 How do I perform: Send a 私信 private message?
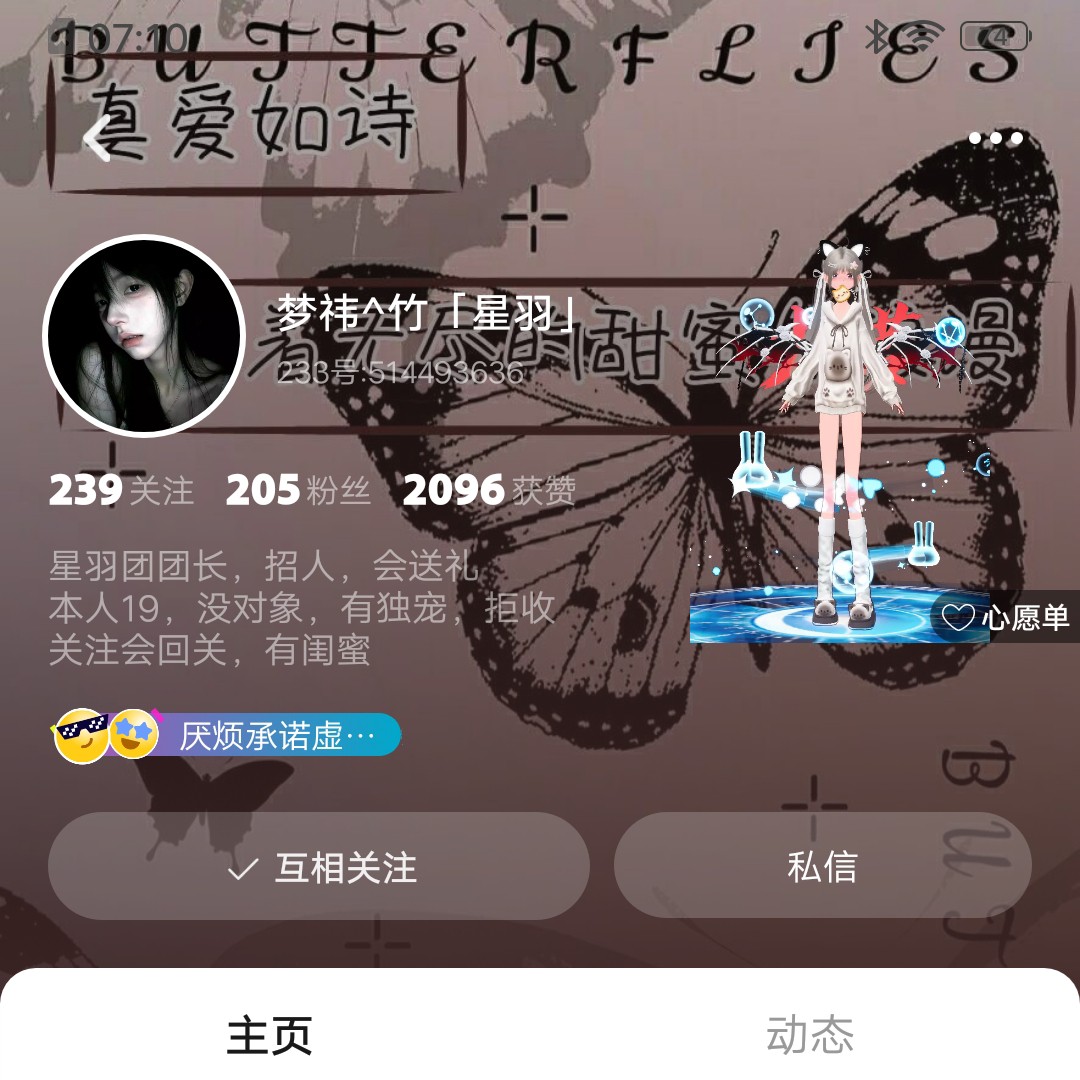pyautogui.click(x=822, y=867)
